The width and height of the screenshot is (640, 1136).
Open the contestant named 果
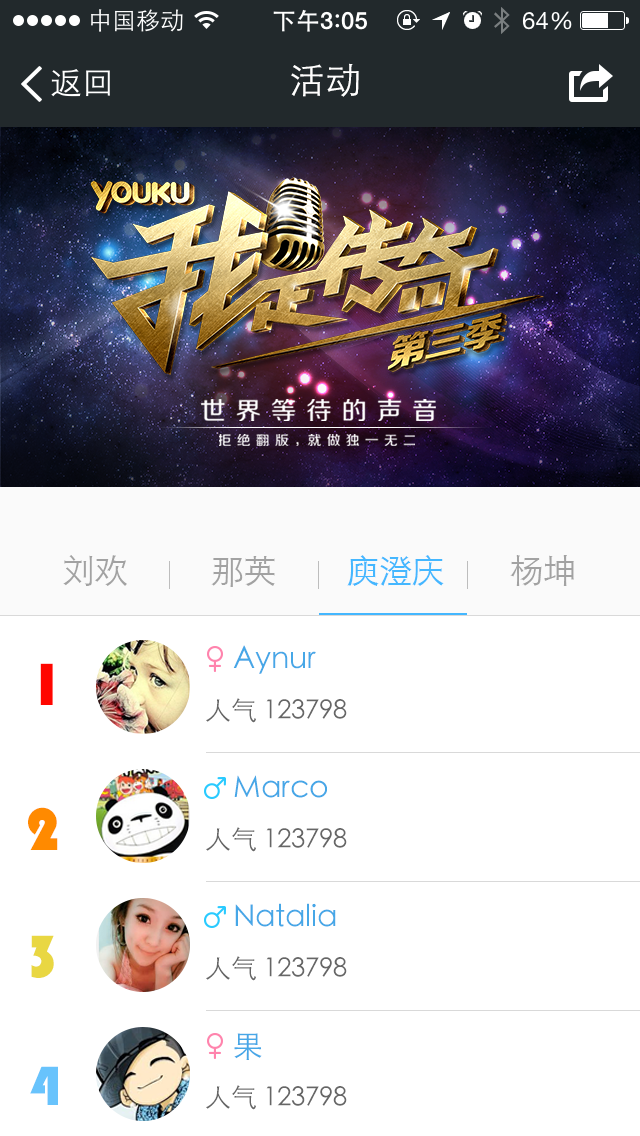pyautogui.click(x=320, y=1072)
